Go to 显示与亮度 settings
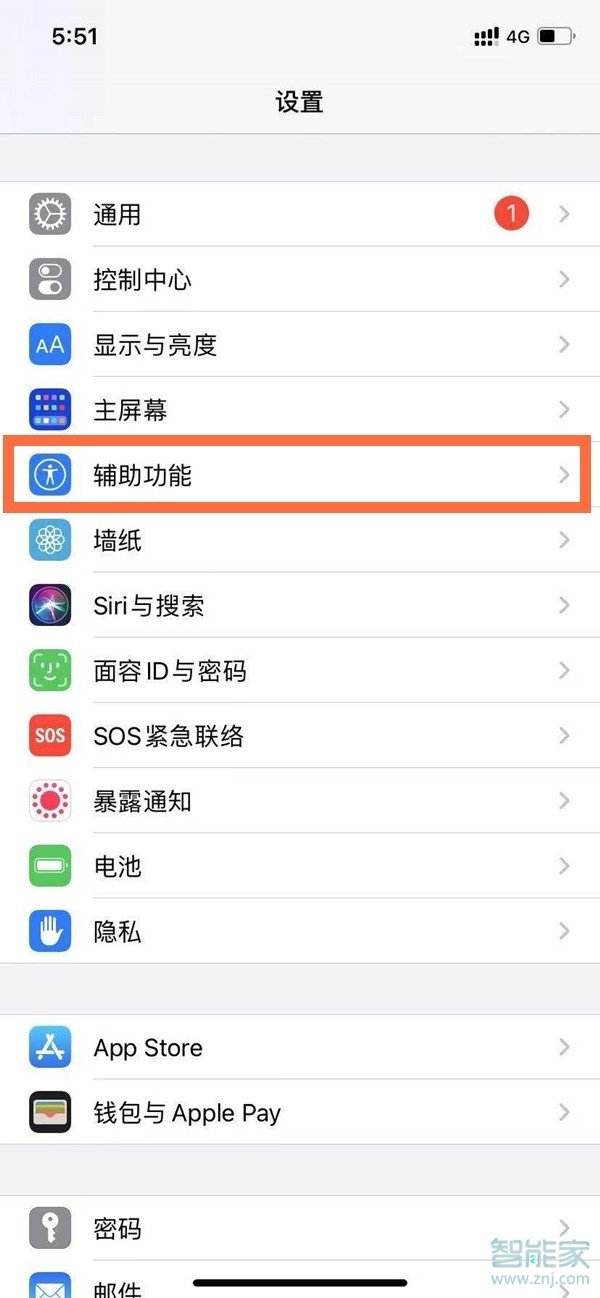600x1298 pixels. [300, 345]
